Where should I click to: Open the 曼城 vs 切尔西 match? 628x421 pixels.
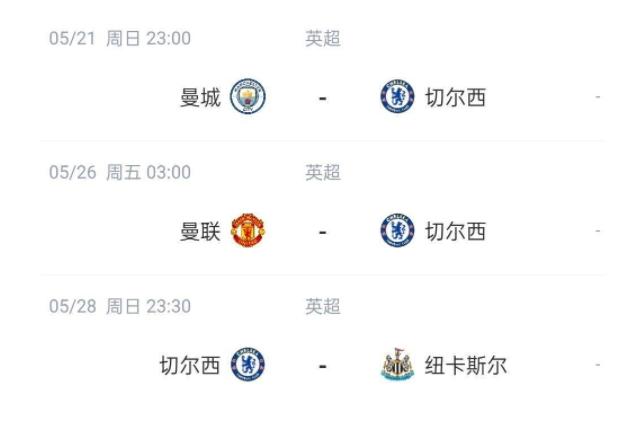[x=323, y=98]
